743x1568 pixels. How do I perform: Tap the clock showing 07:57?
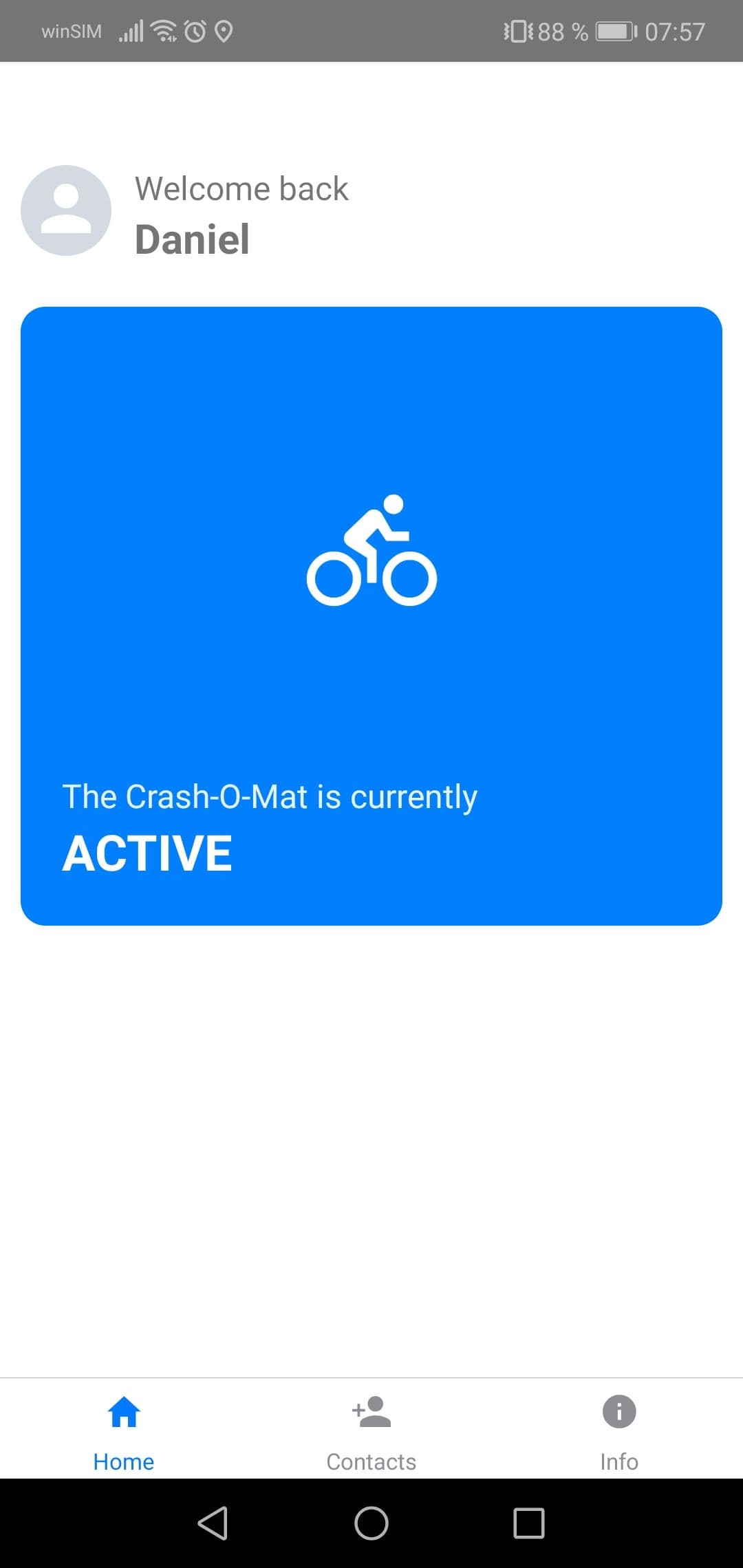pyautogui.click(x=674, y=30)
